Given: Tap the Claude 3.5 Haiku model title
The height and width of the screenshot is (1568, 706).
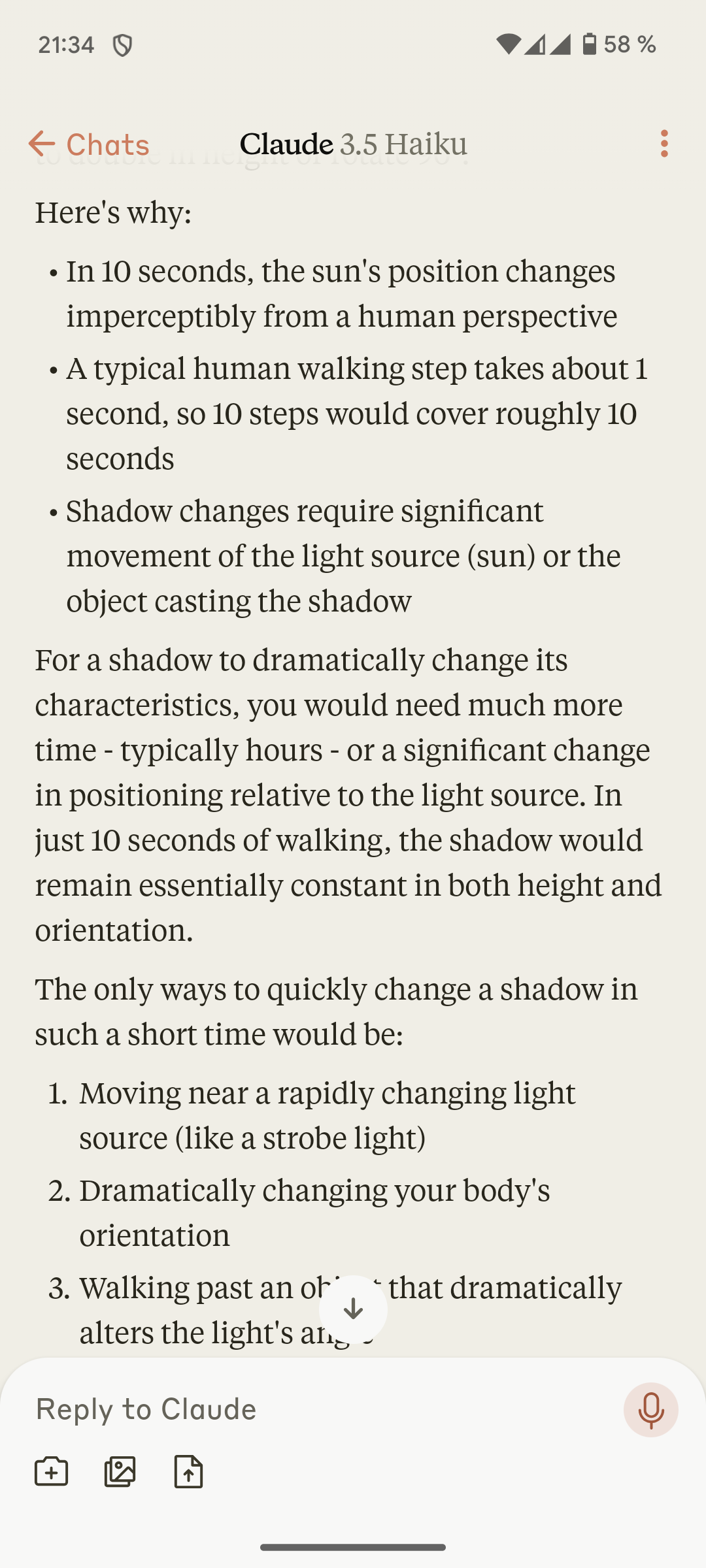Looking at the screenshot, I should pos(353,144).
